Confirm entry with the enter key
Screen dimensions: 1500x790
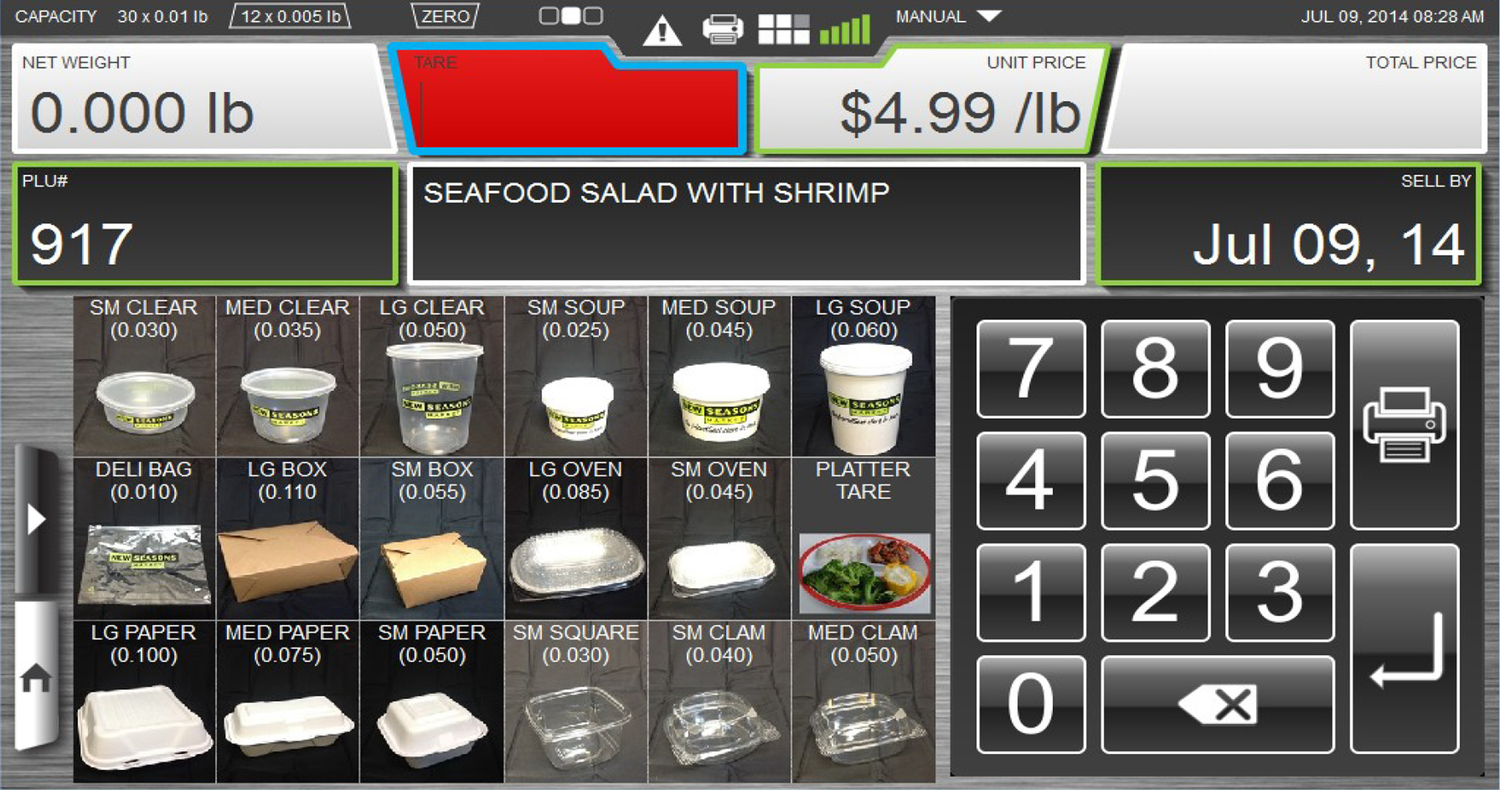(1404, 649)
